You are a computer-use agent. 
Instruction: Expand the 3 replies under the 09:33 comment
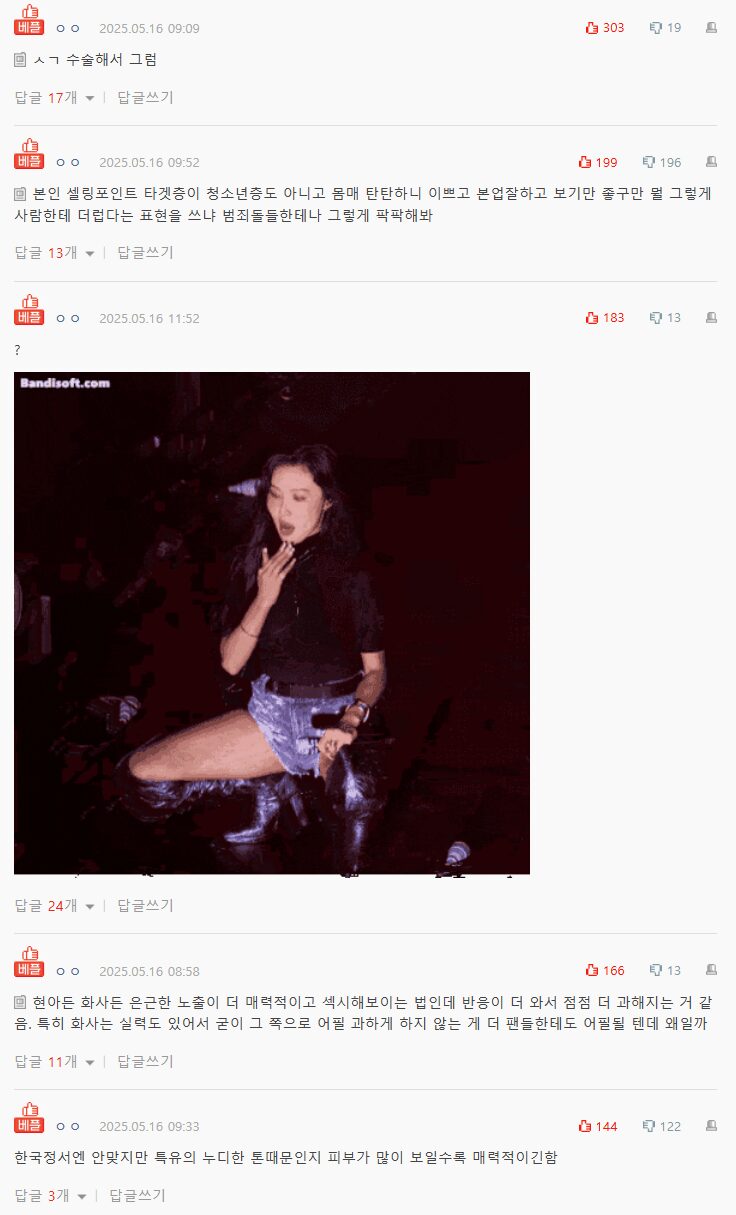point(50,1195)
